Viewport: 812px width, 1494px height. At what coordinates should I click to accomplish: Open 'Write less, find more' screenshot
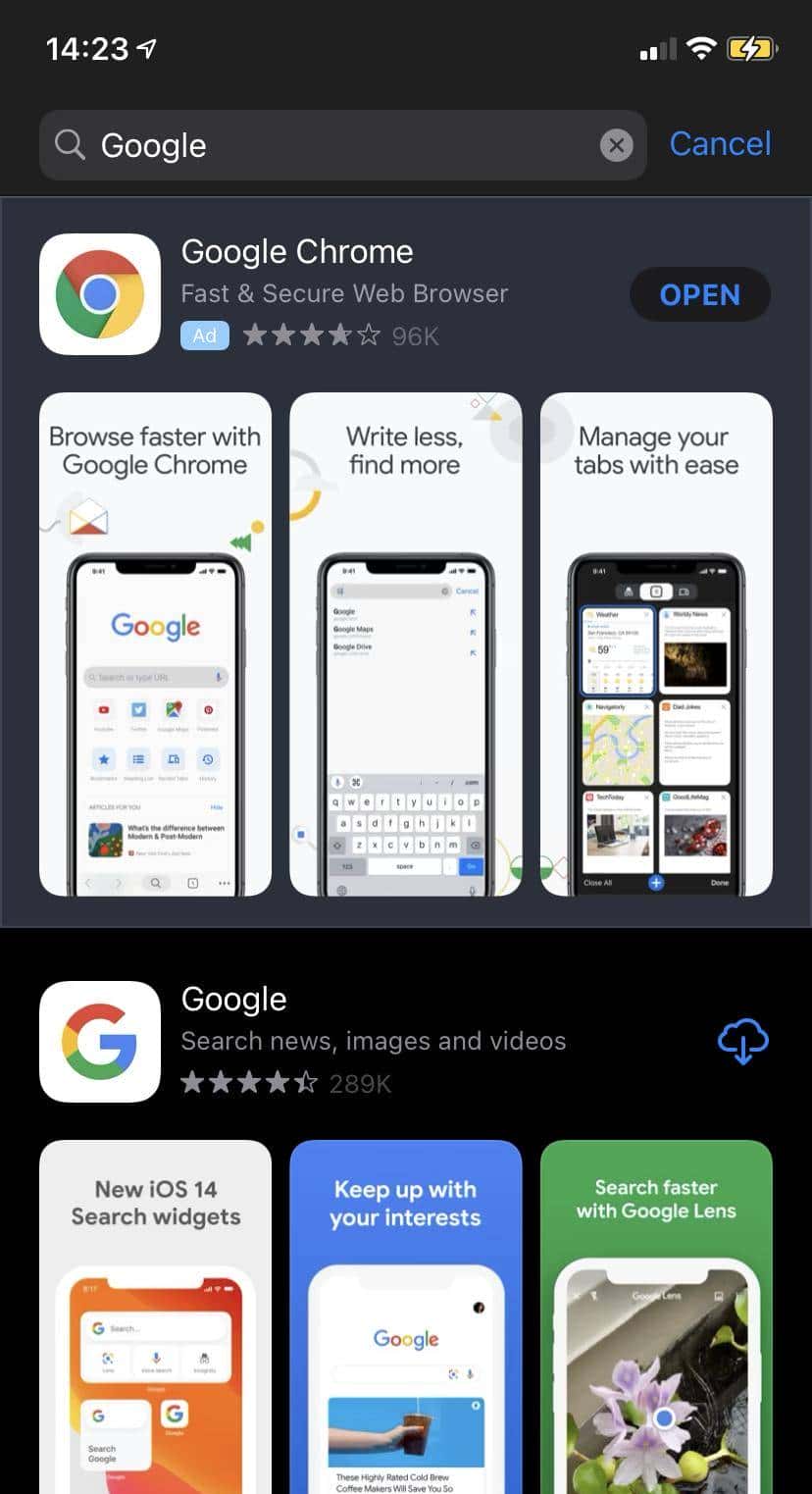pyautogui.click(x=405, y=644)
